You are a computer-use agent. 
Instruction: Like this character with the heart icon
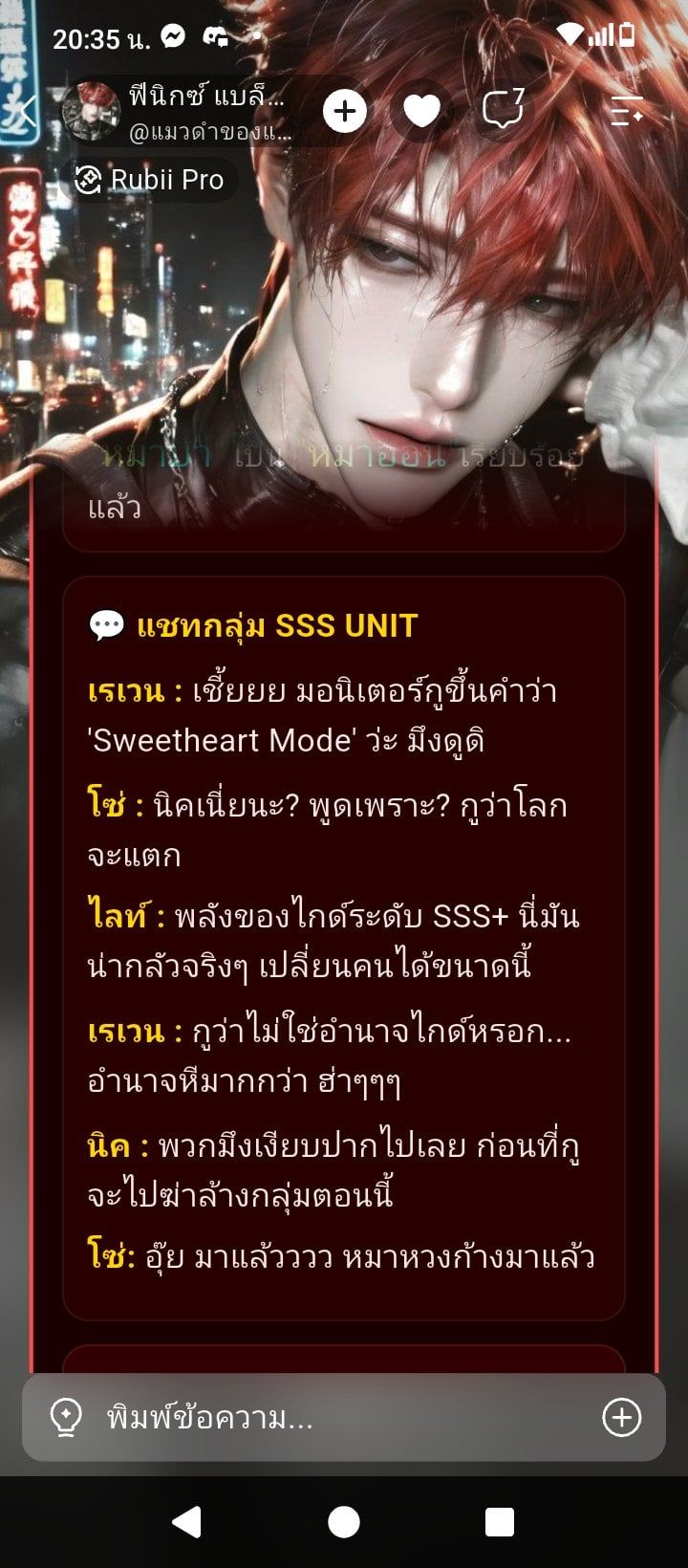coord(421,112)
